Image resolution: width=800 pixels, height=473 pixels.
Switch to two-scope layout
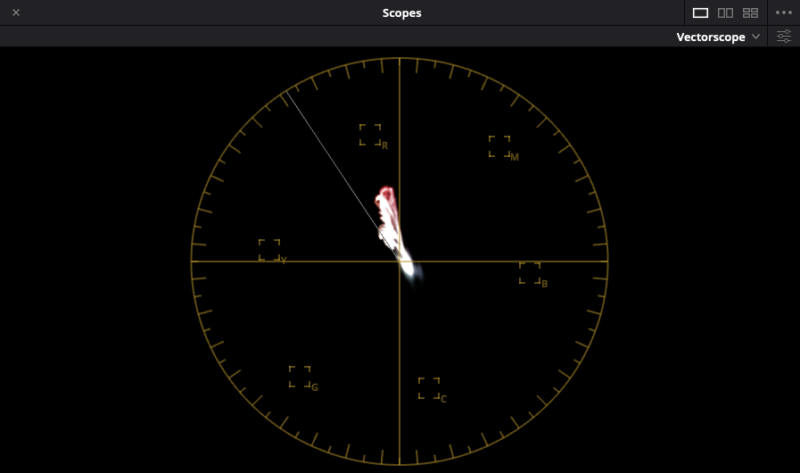pos(725,13)
